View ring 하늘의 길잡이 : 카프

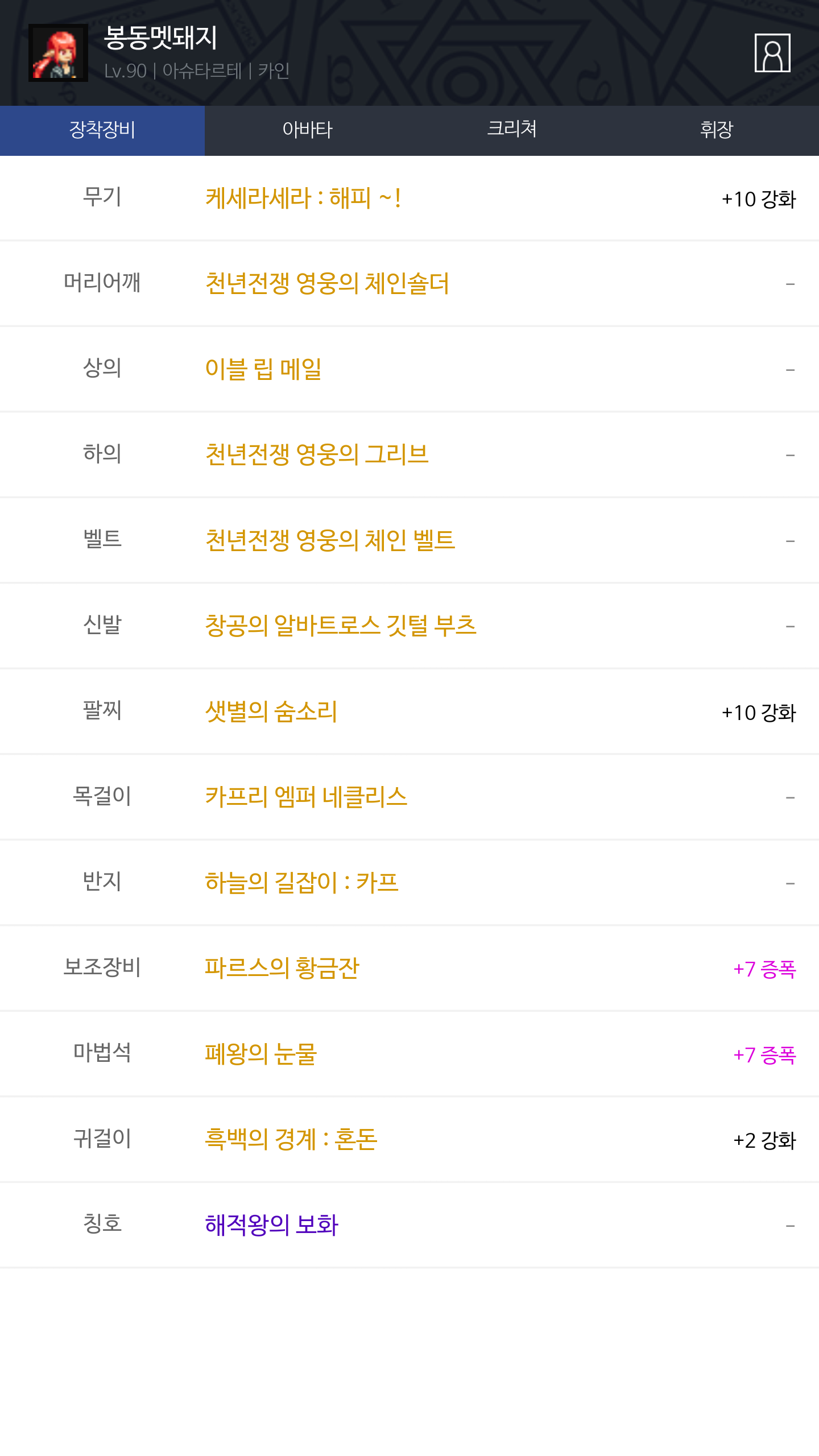click(x=301, y=883)
